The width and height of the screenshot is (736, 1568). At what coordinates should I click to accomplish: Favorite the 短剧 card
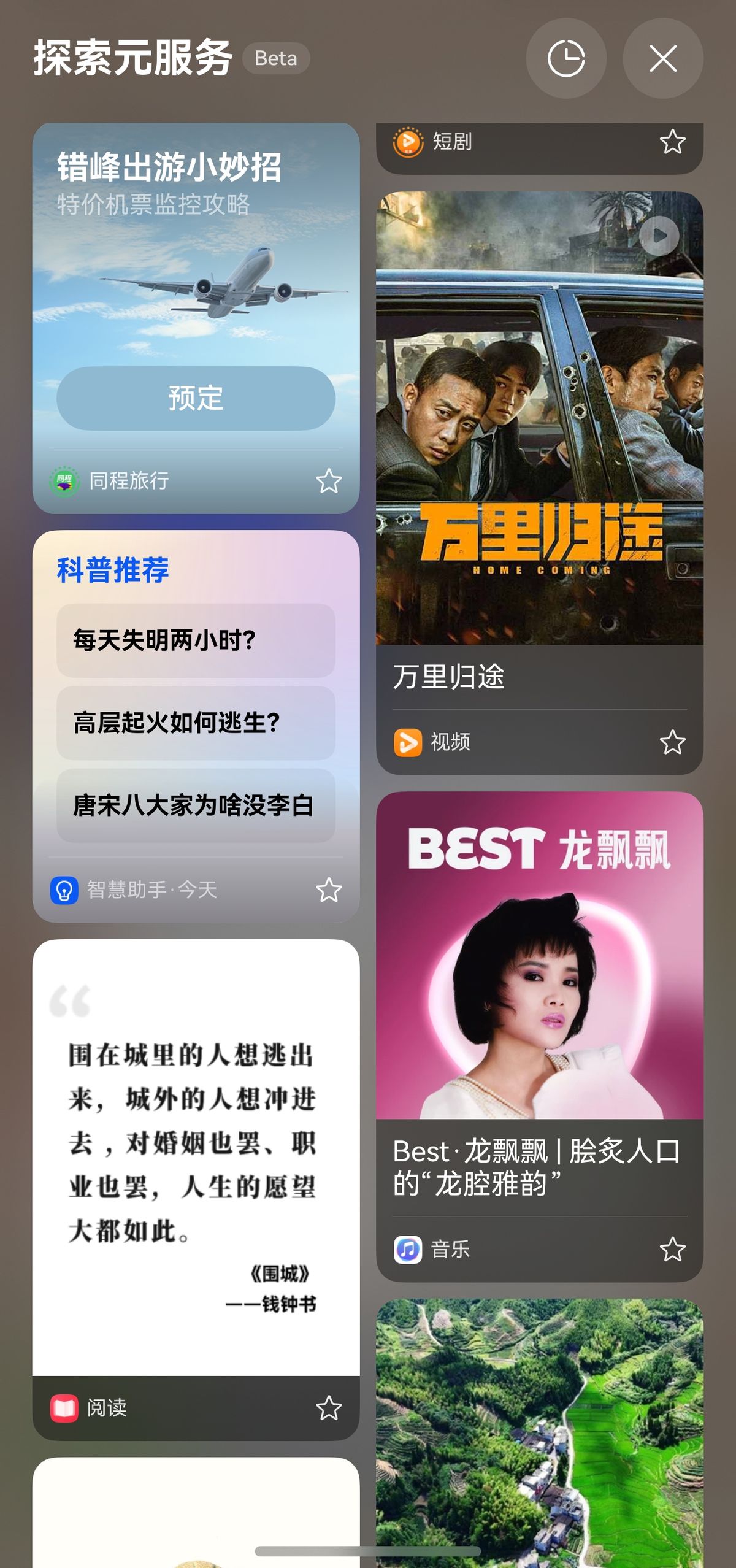(x=672, y=142)
